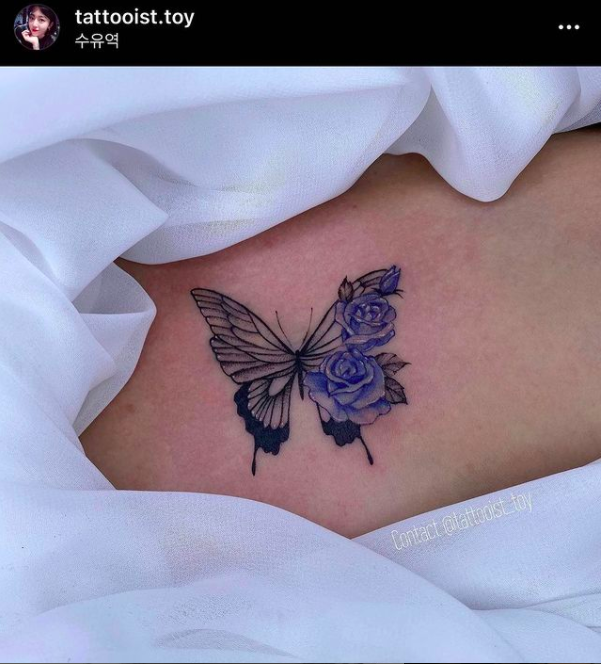This screenshot has width=601, height=664.
Task: Open the 수유역 location tag
Action: pos(96,40)
